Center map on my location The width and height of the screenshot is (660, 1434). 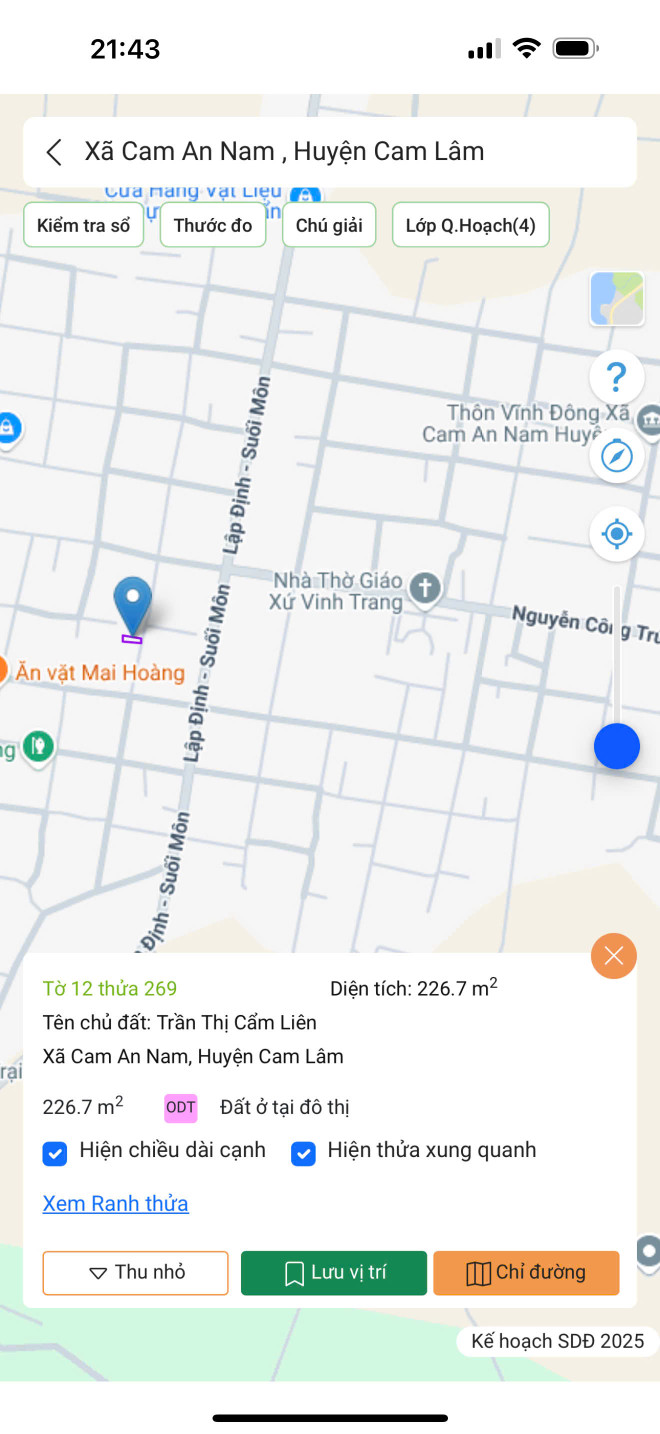(x=617, y=534)
